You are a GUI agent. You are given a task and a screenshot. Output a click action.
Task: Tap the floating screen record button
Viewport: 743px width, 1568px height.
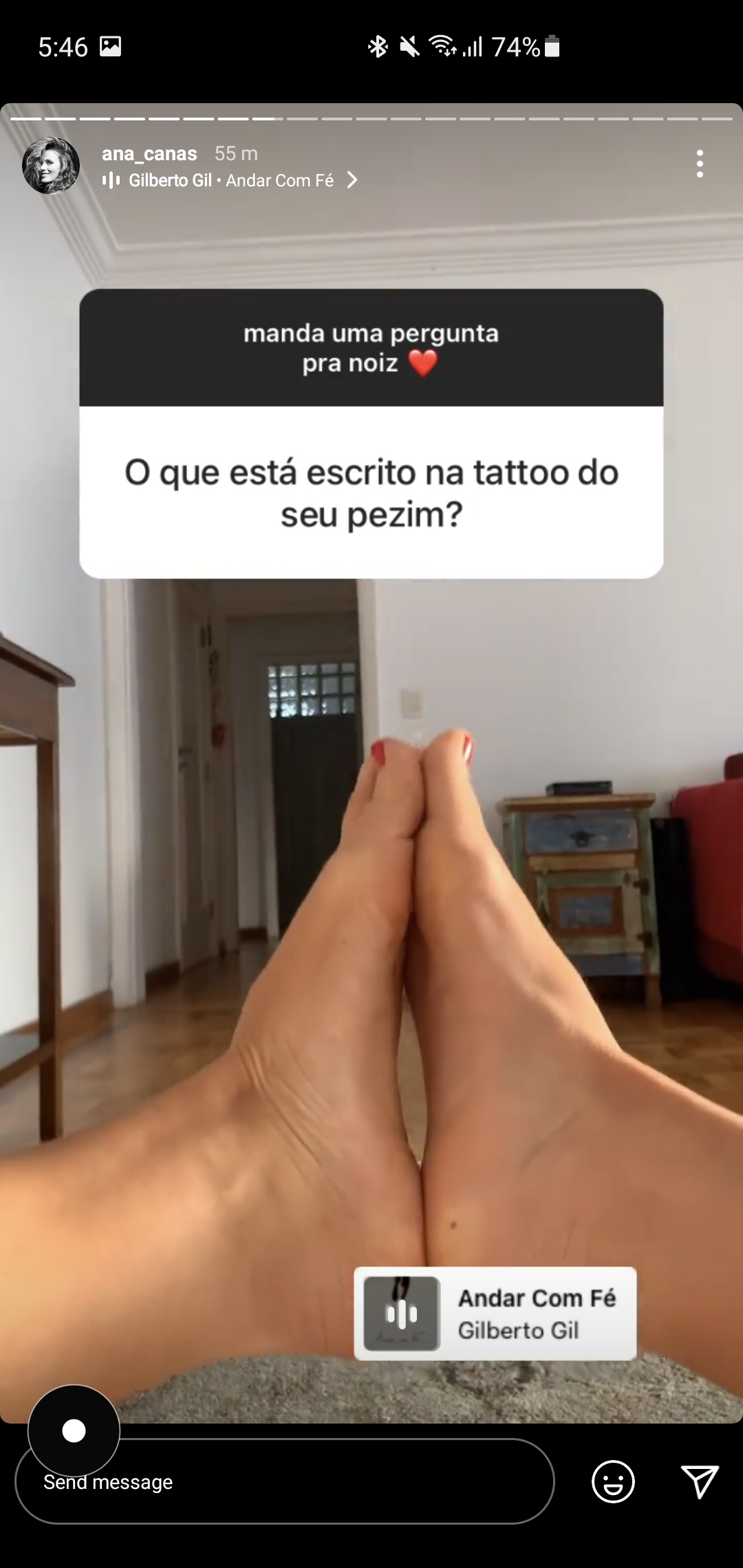74,1430
